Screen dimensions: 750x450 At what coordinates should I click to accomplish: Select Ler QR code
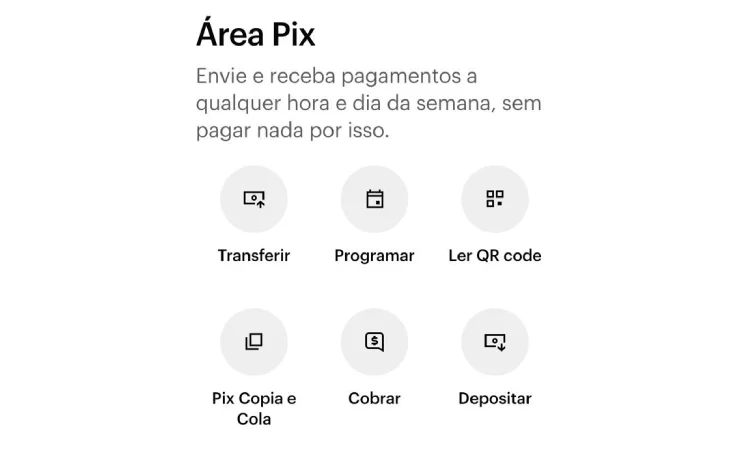click(x=494, y=199)
